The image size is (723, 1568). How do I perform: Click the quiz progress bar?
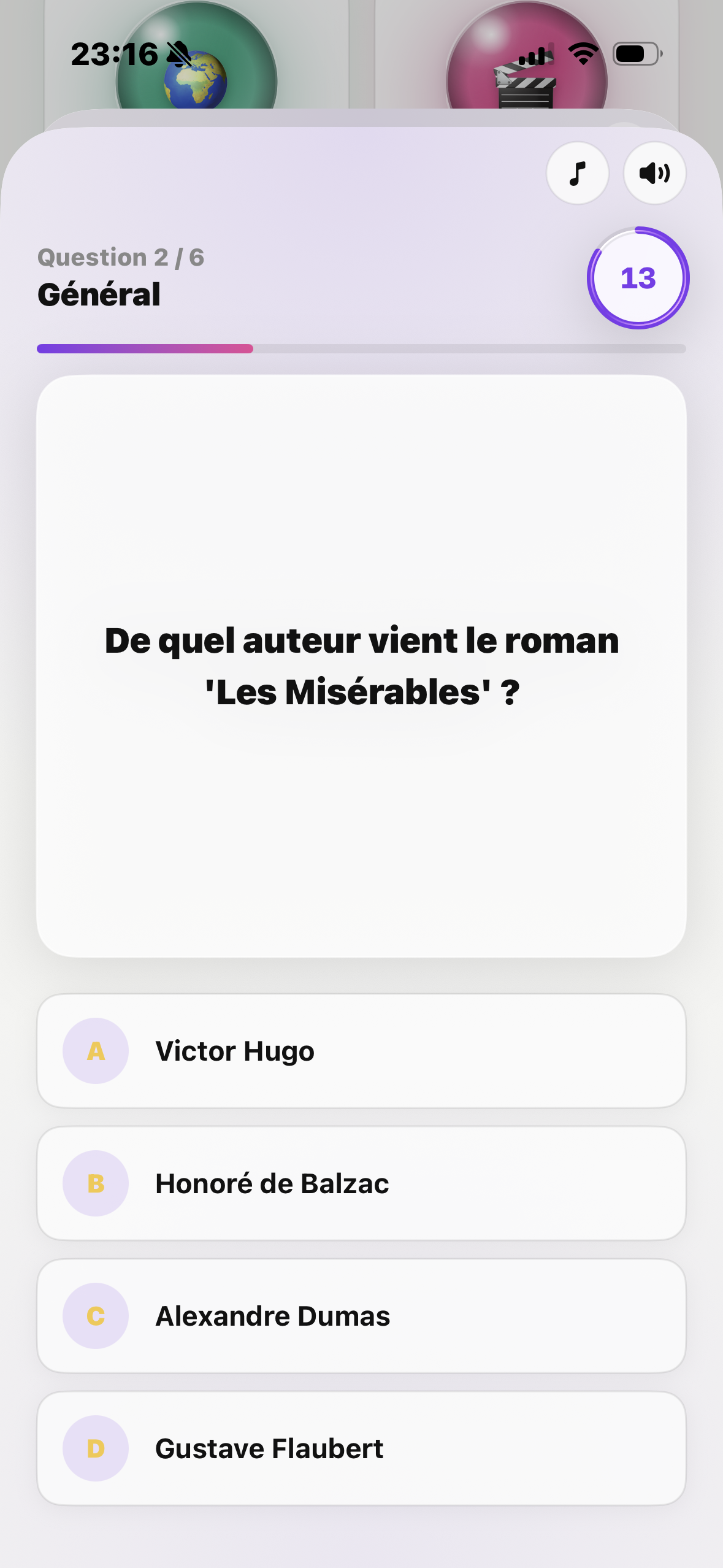click(x=361, y=350)
